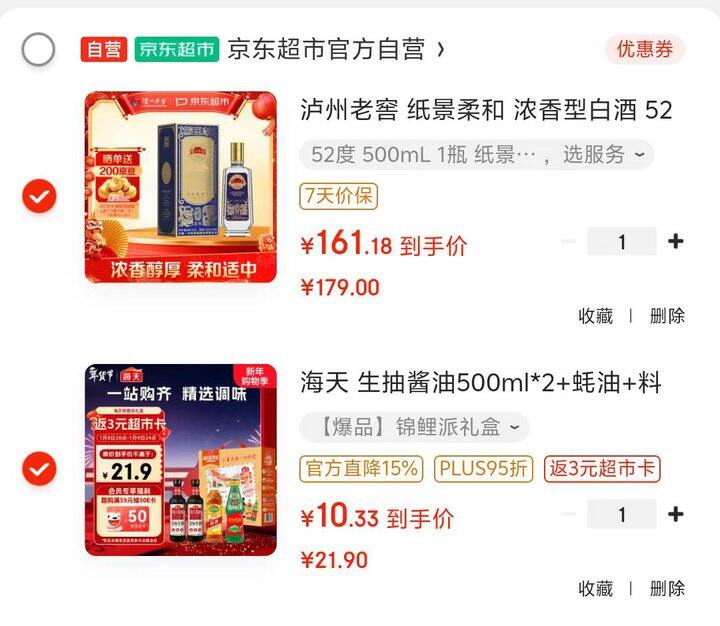Open the 京东超市官方自营 store page
Viewport: 720px width, 626px height.
(x=336, y=49)
